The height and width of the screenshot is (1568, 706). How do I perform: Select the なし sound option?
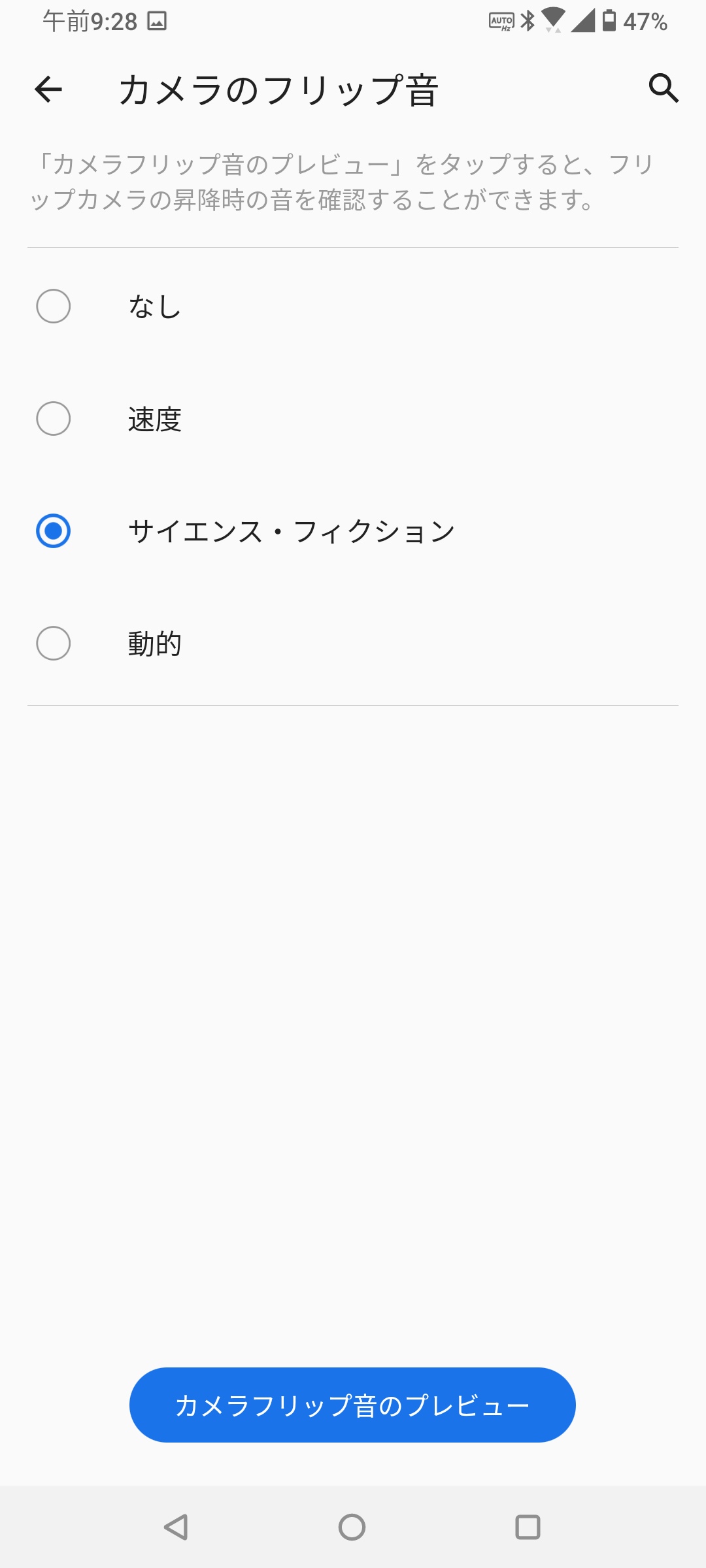click(x=54, y=306)
